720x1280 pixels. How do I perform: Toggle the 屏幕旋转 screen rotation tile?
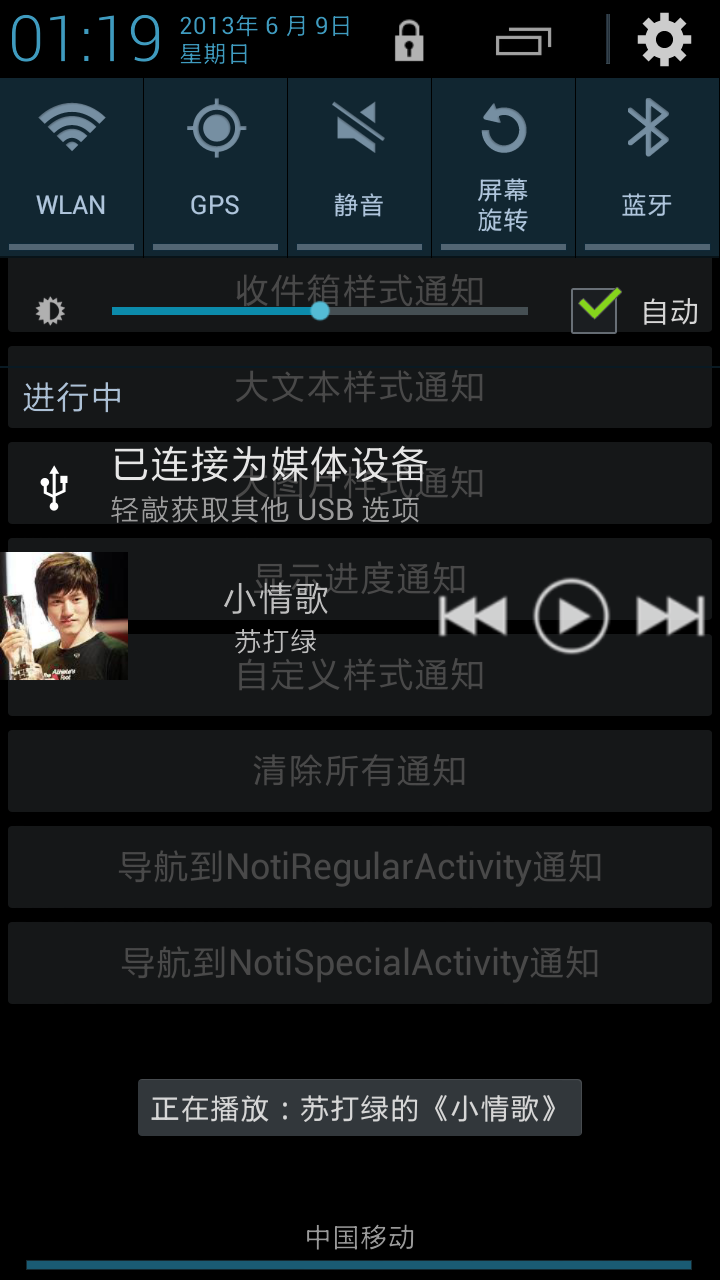tap(503, 166)
